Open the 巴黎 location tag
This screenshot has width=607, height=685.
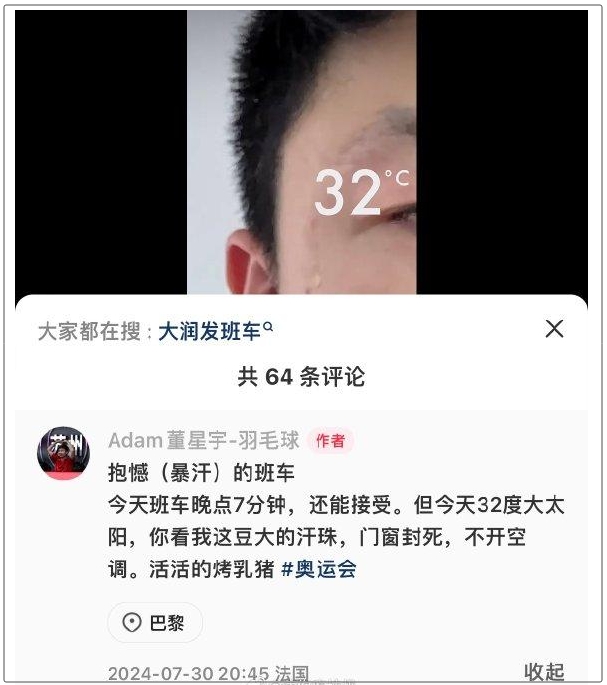coord(155,623)
